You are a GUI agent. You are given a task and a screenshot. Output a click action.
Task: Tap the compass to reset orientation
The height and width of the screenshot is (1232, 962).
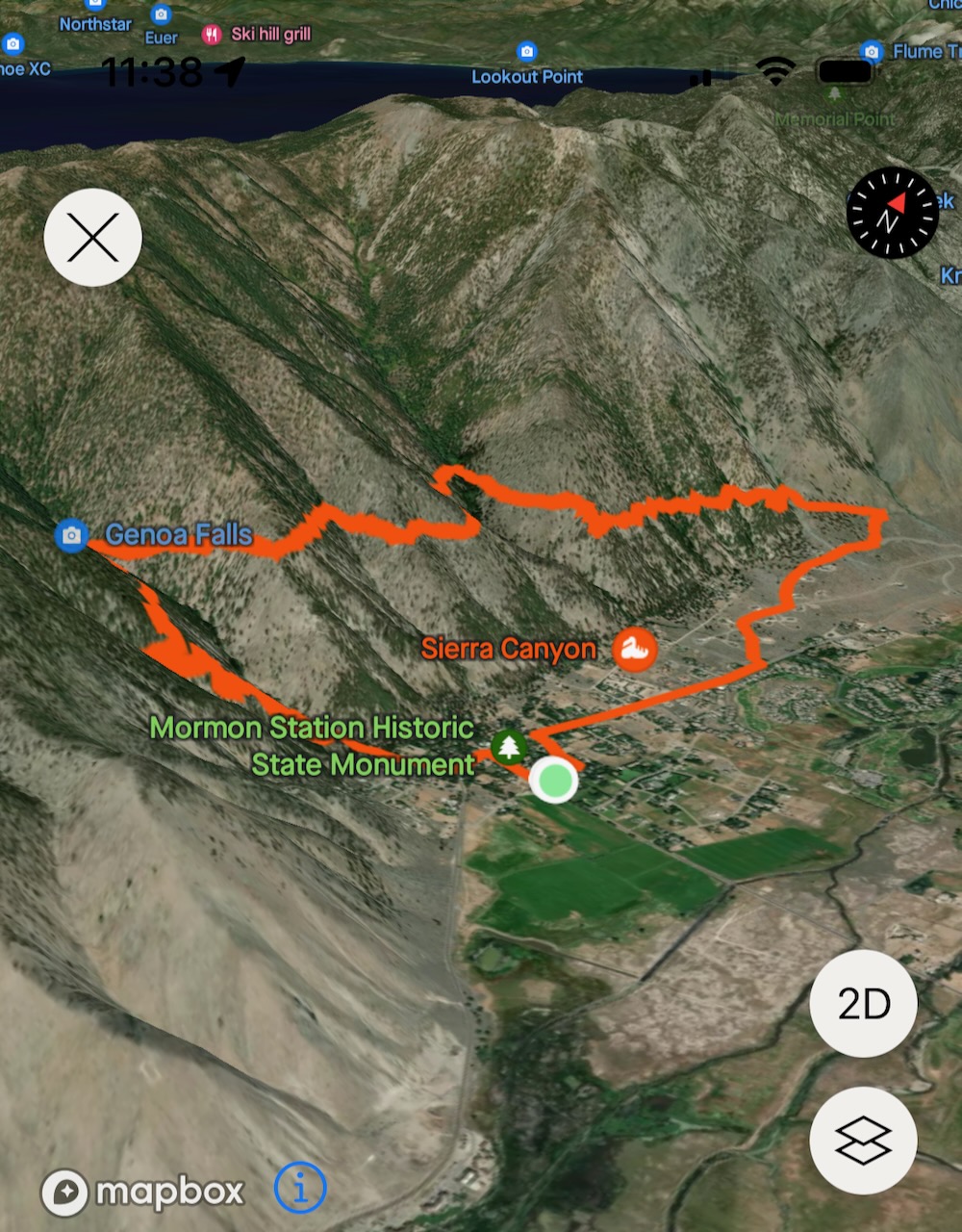(892, 214)
